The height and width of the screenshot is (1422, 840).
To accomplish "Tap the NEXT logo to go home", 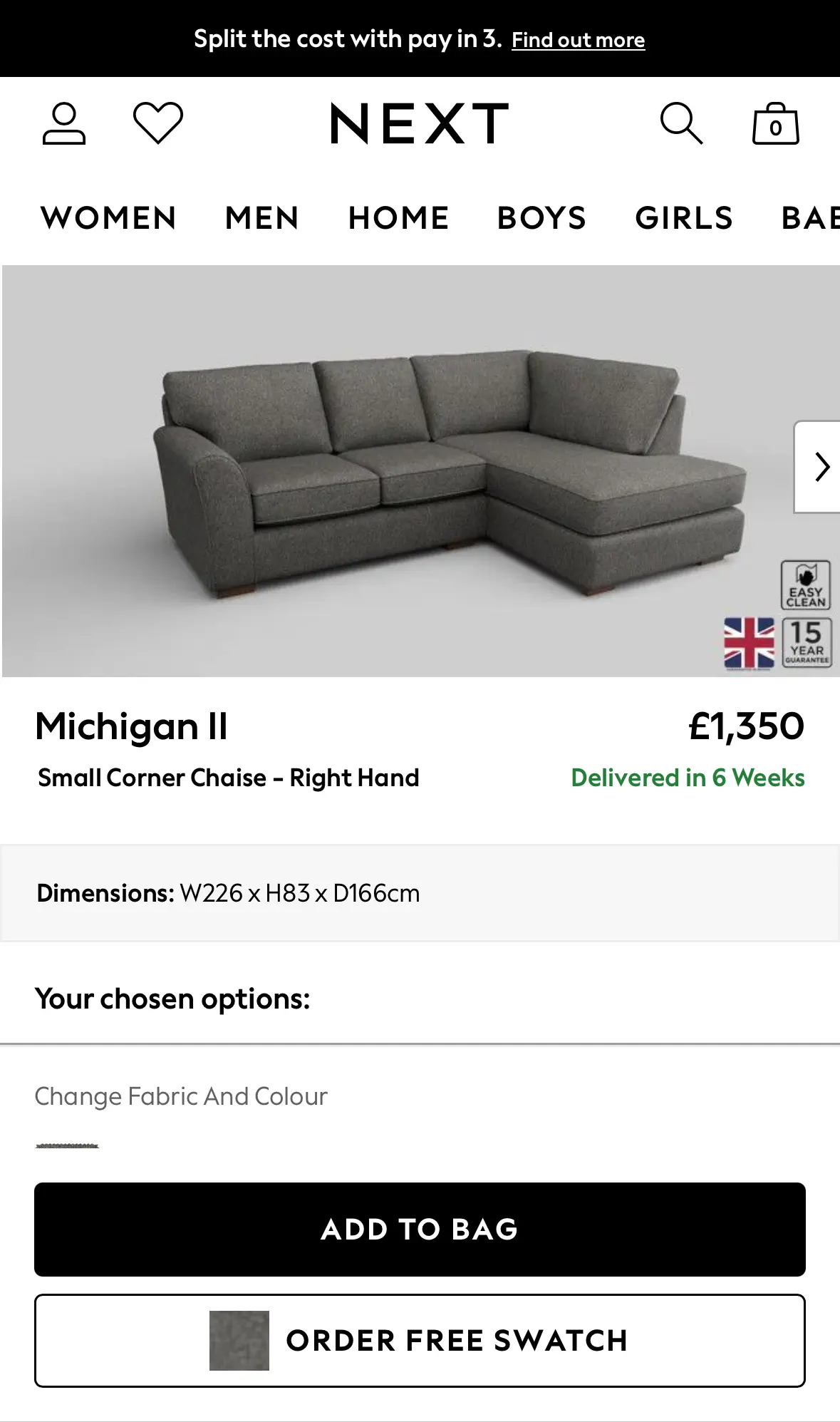I will [420, 124].
